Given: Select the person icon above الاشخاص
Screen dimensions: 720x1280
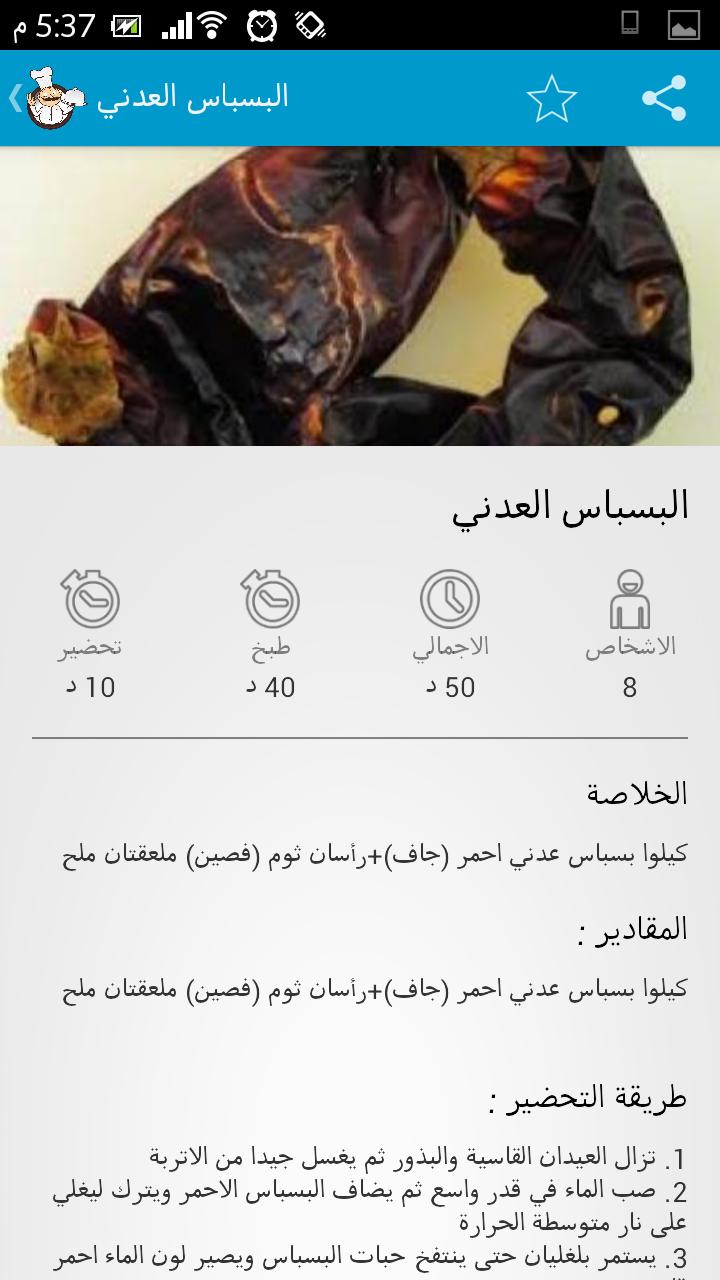Looking at the screenshot, I should tap(628, 600).
